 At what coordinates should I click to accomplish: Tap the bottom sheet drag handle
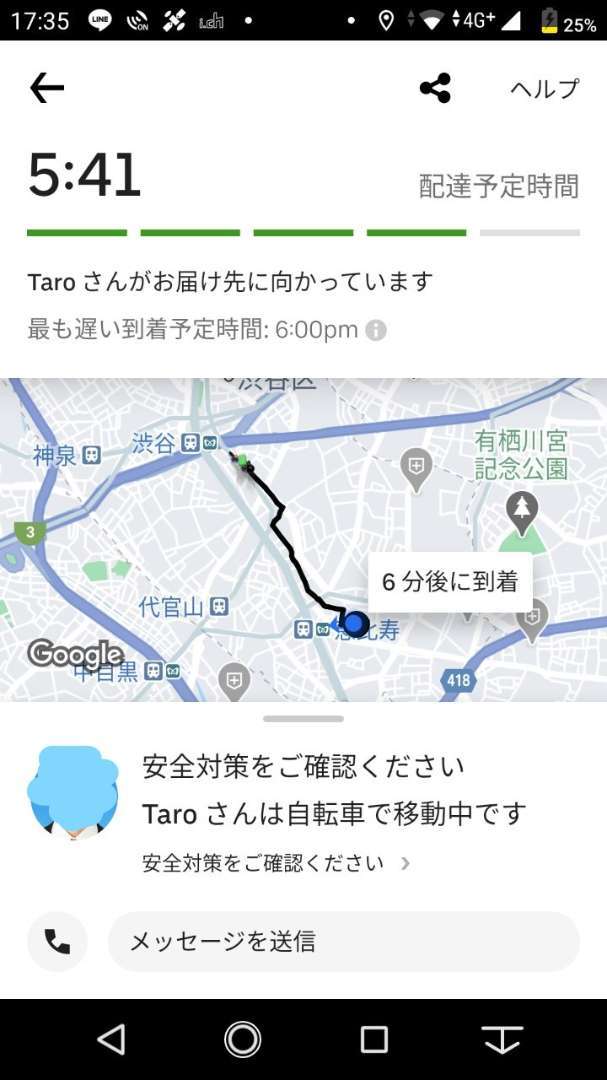point(303,718)
